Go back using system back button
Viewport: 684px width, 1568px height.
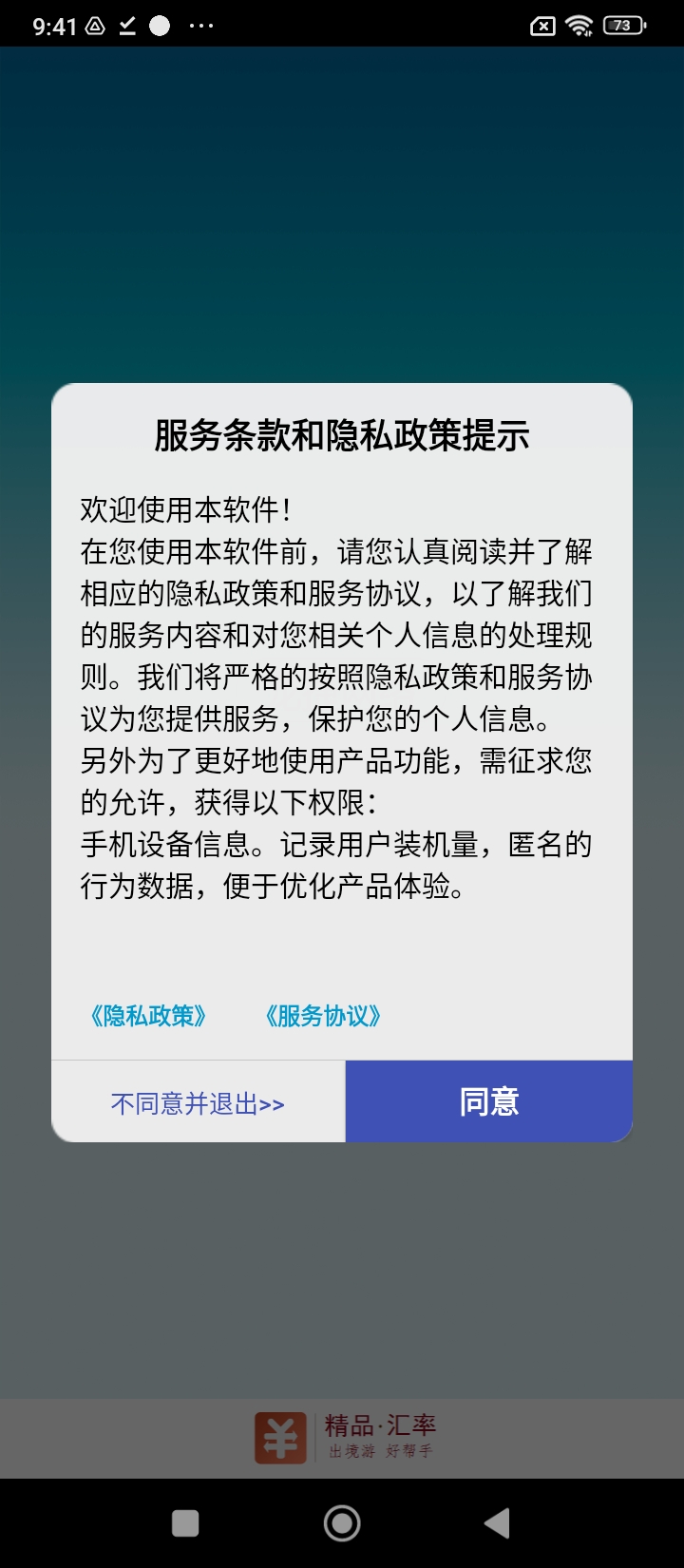[x=497, y=1523]
